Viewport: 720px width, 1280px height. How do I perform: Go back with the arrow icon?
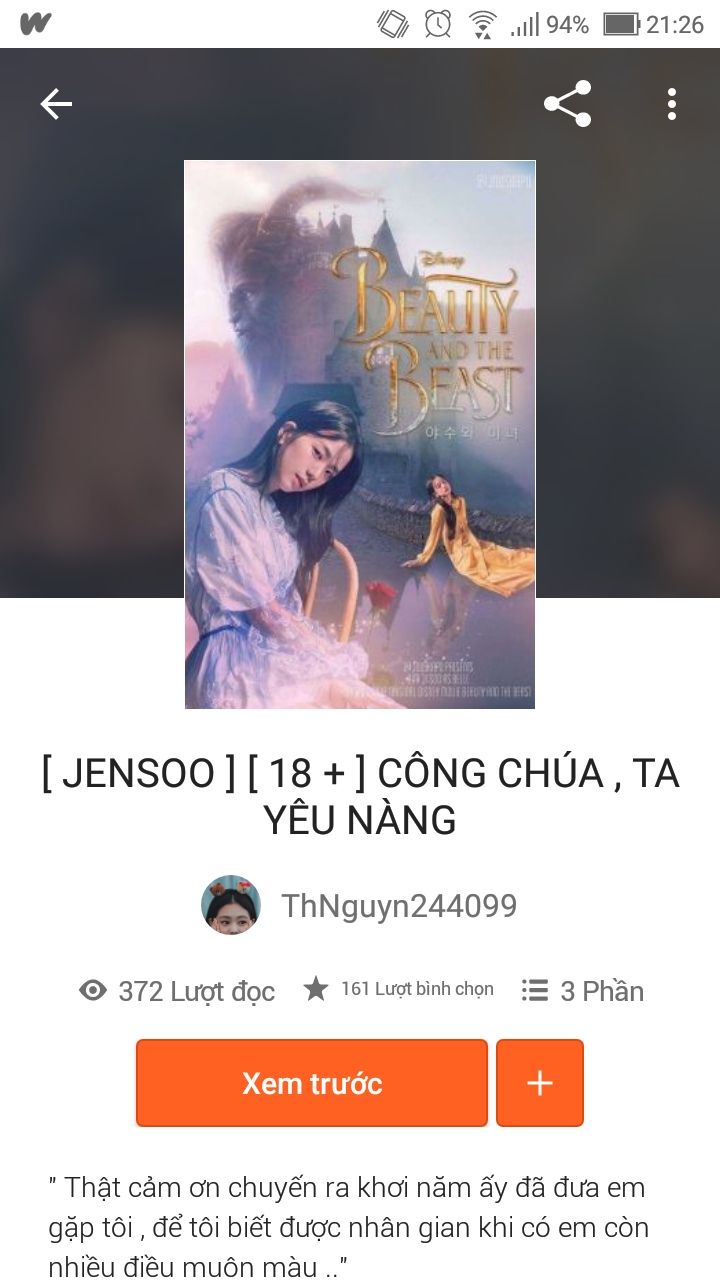[x=56, y=104]
